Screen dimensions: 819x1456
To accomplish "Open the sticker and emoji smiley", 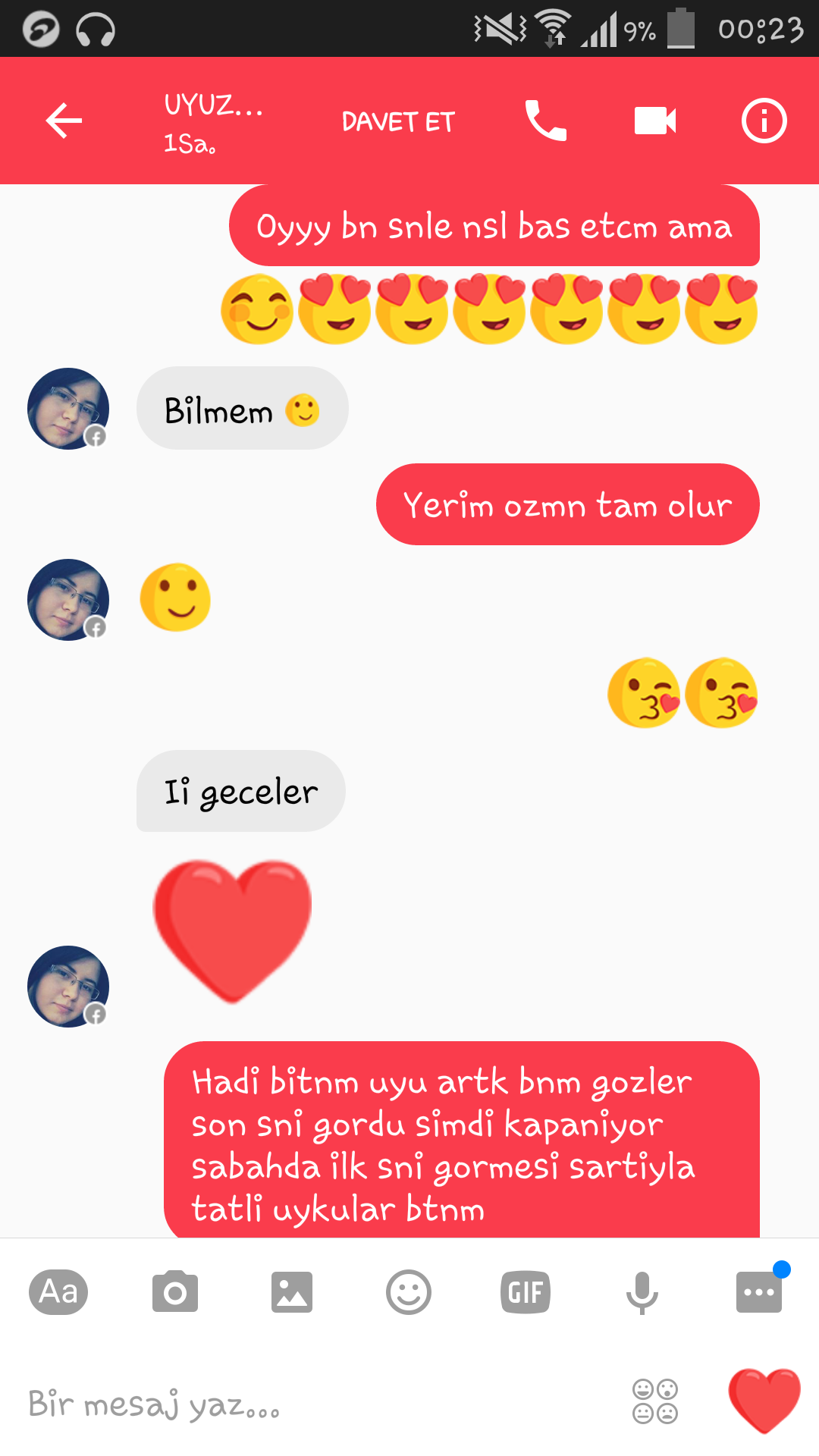I will coord(409,1291).
